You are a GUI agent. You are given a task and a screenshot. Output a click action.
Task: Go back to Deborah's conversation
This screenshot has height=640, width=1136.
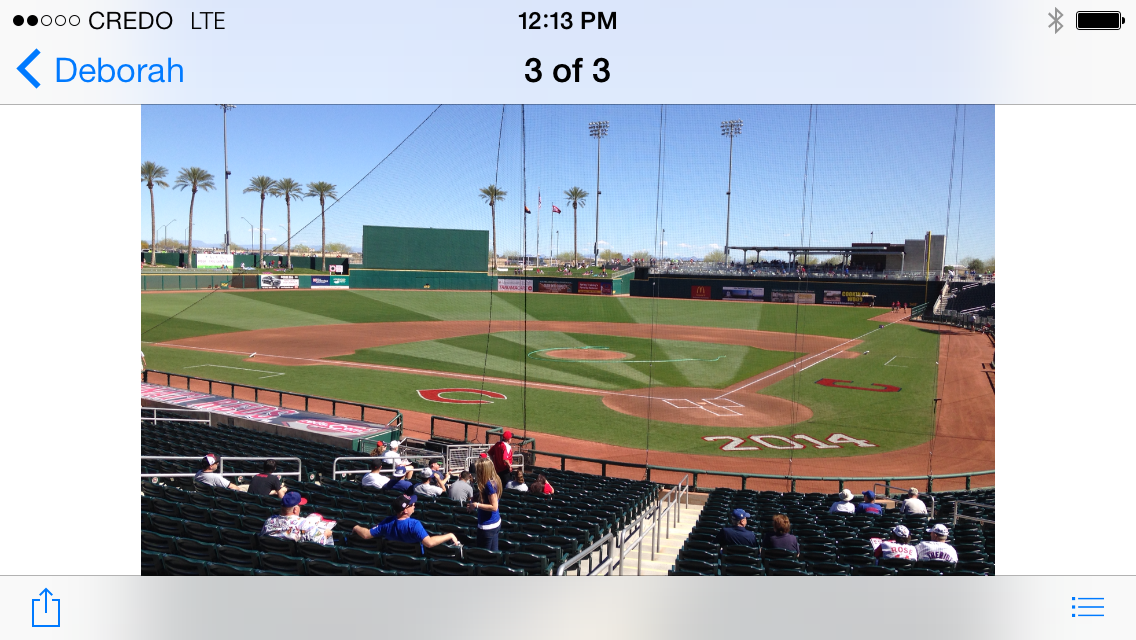pos(100,70)
